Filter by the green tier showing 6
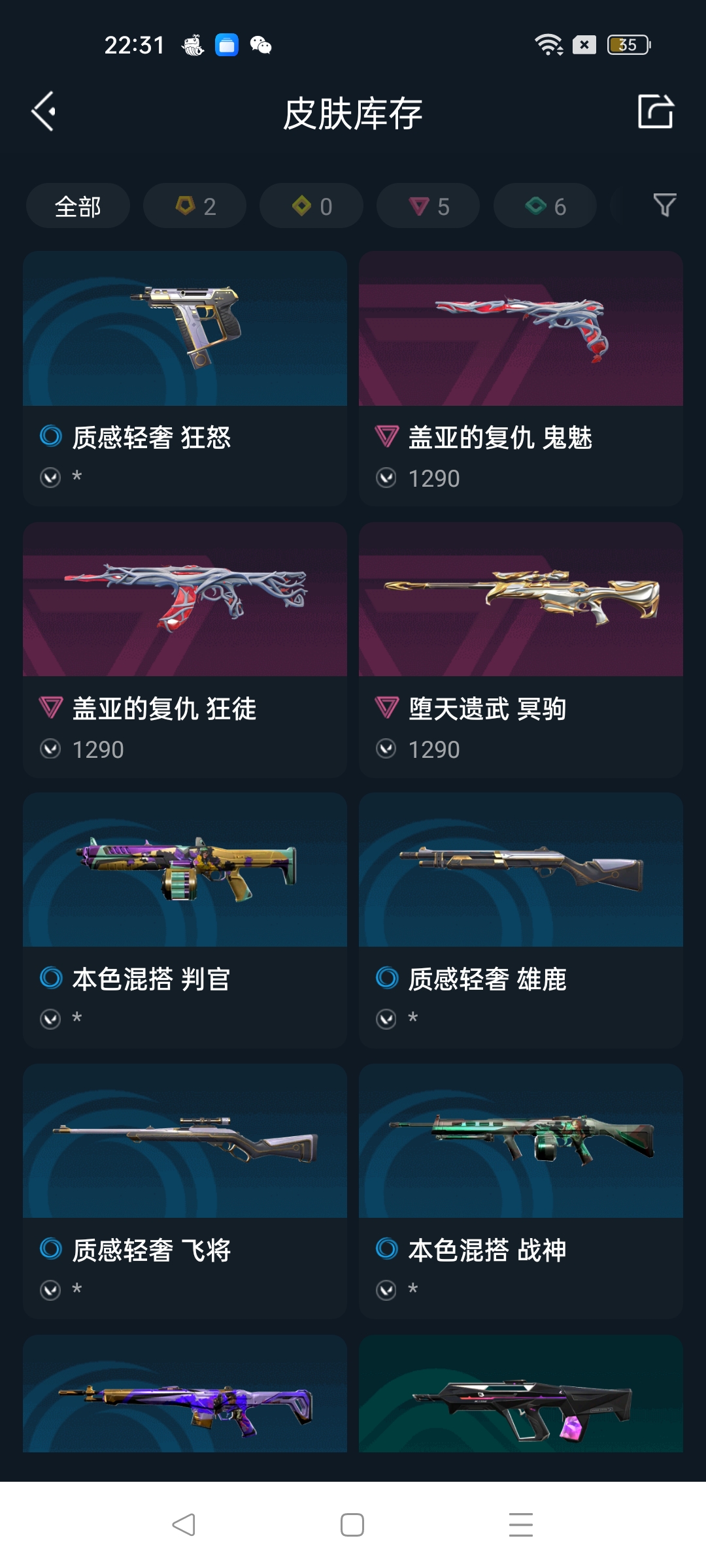706x1568 pixels. pos(545,206)
